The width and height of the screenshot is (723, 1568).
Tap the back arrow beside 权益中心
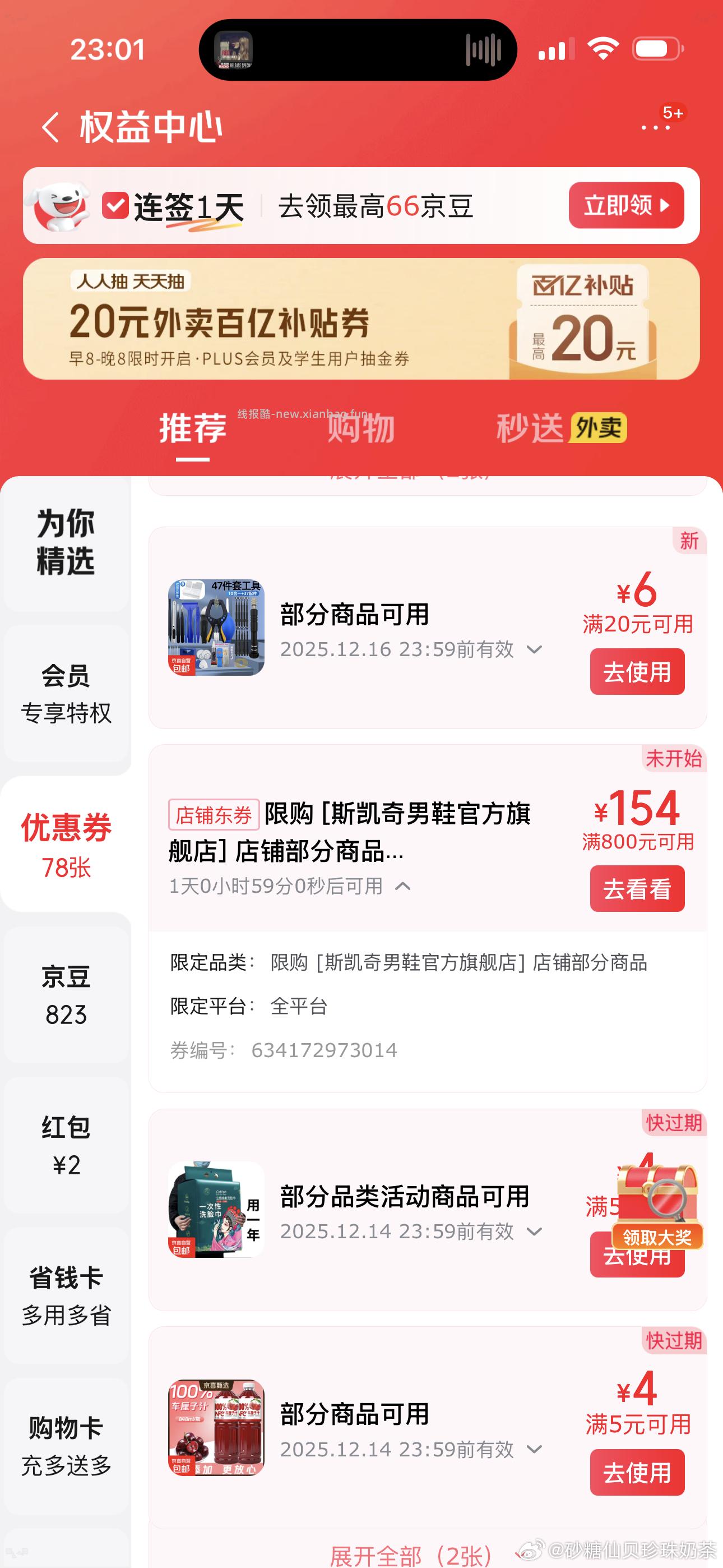52,126
